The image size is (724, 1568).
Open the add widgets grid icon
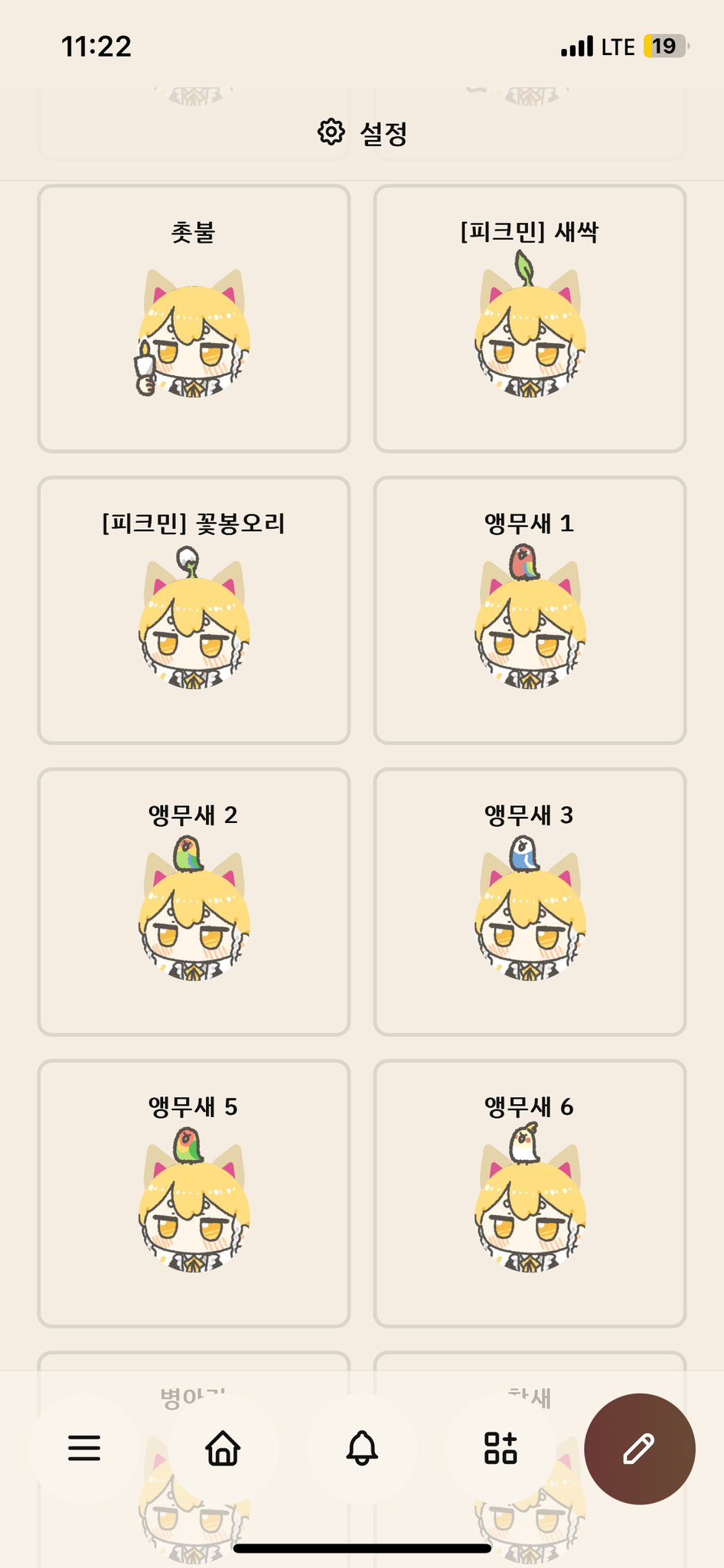(x=501, y=1449)
